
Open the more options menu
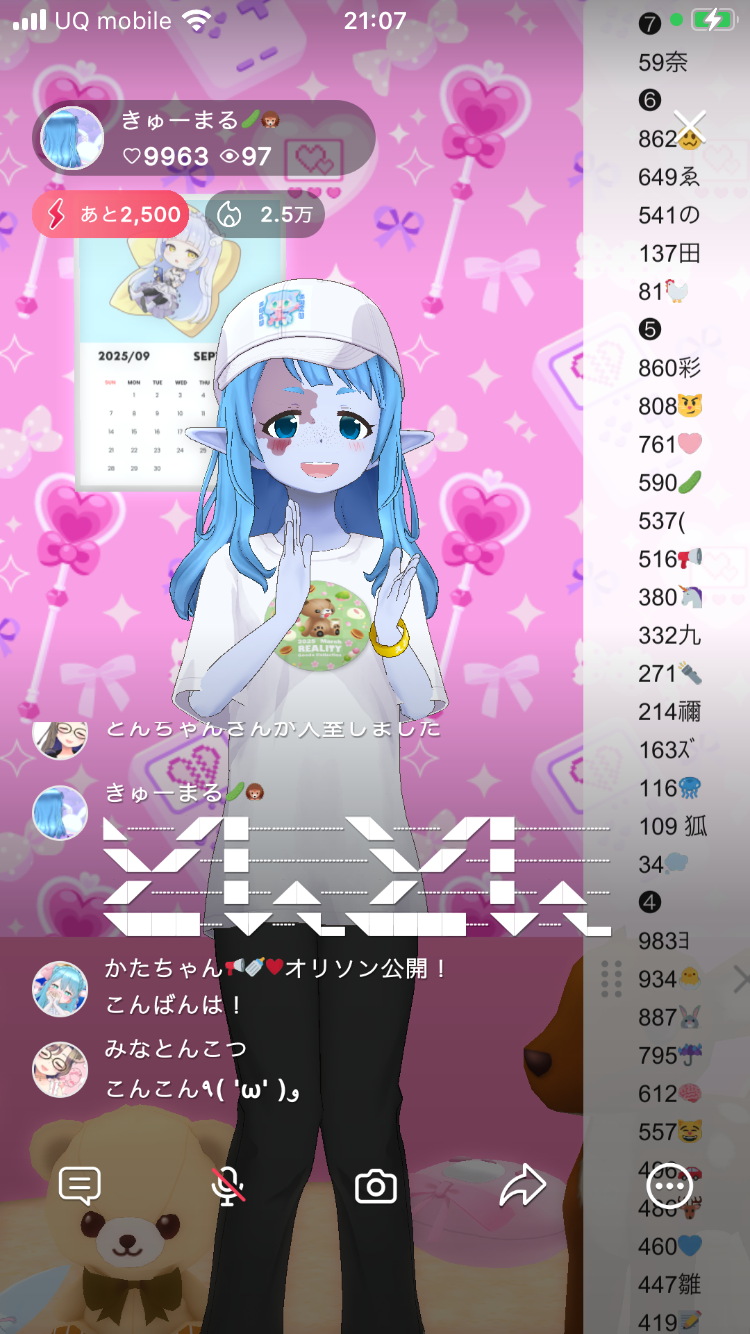coord(669,1186)
